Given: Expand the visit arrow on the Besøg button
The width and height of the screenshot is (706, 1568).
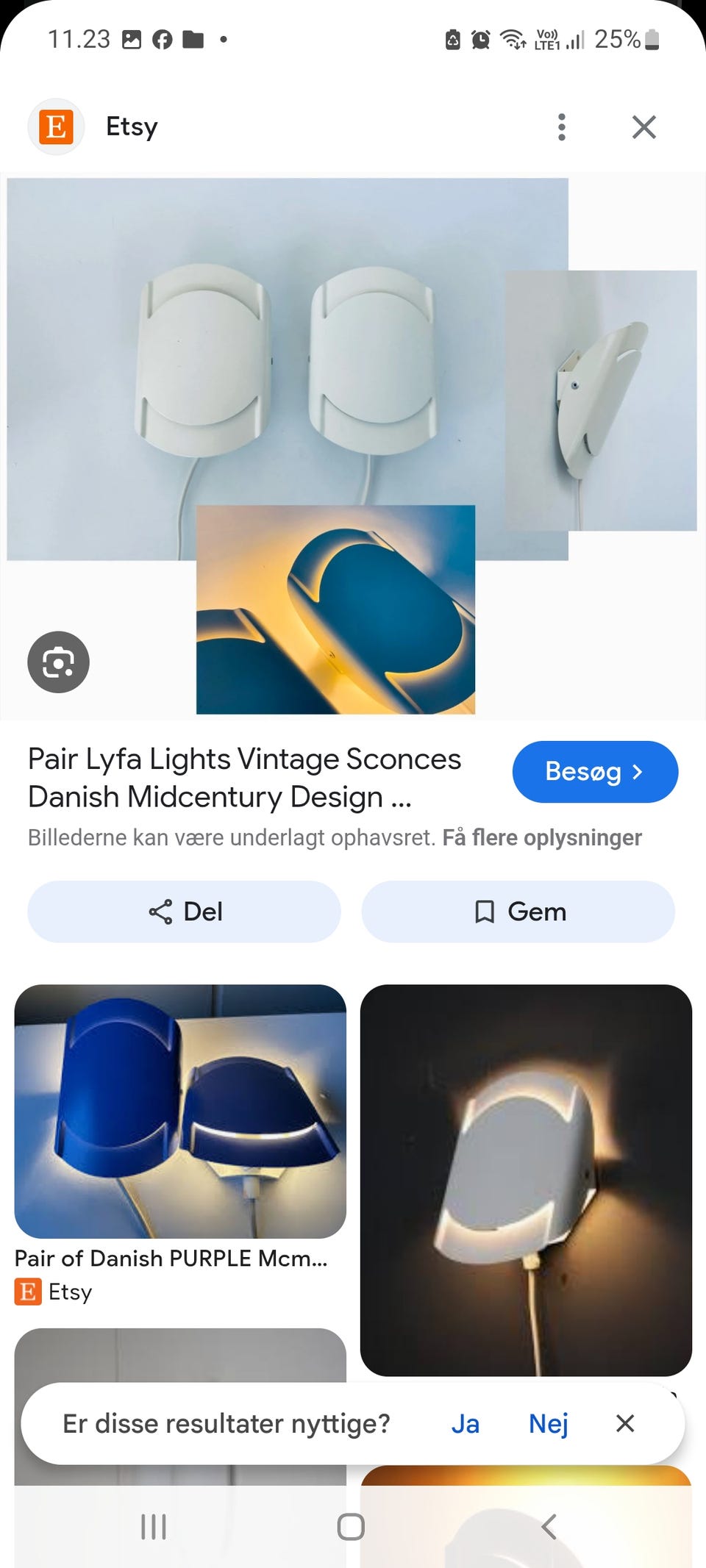Looking at the screenshot, I should (638, 772).
